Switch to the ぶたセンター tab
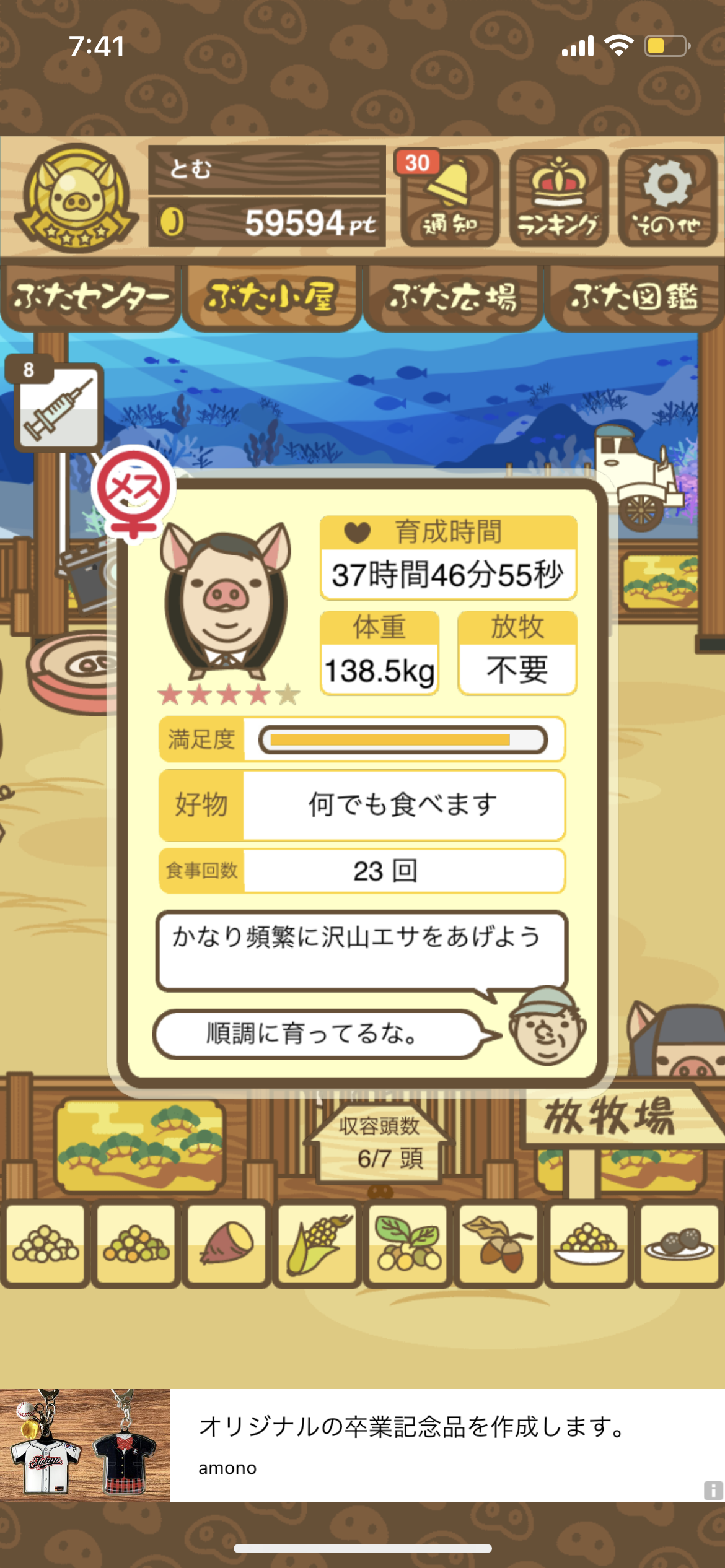 pyautogui.click(x=91, y=297)
